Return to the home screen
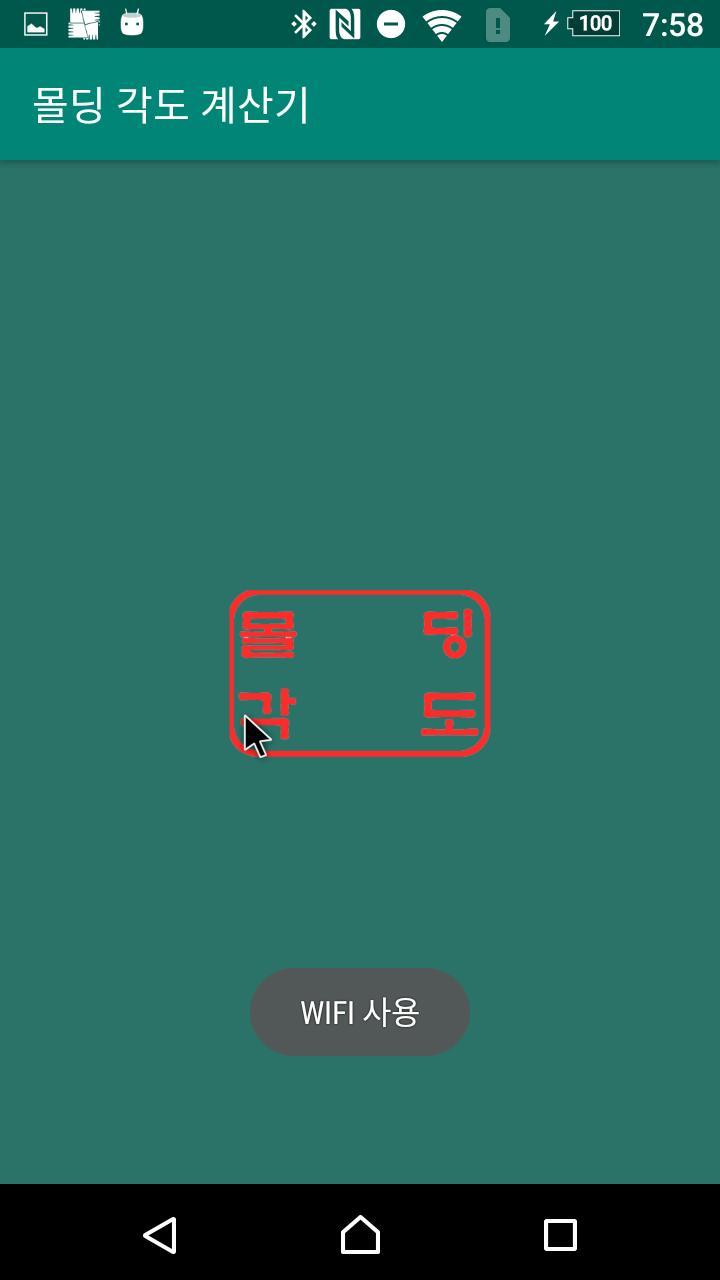720x1280 pixels. coord(360,1235)
